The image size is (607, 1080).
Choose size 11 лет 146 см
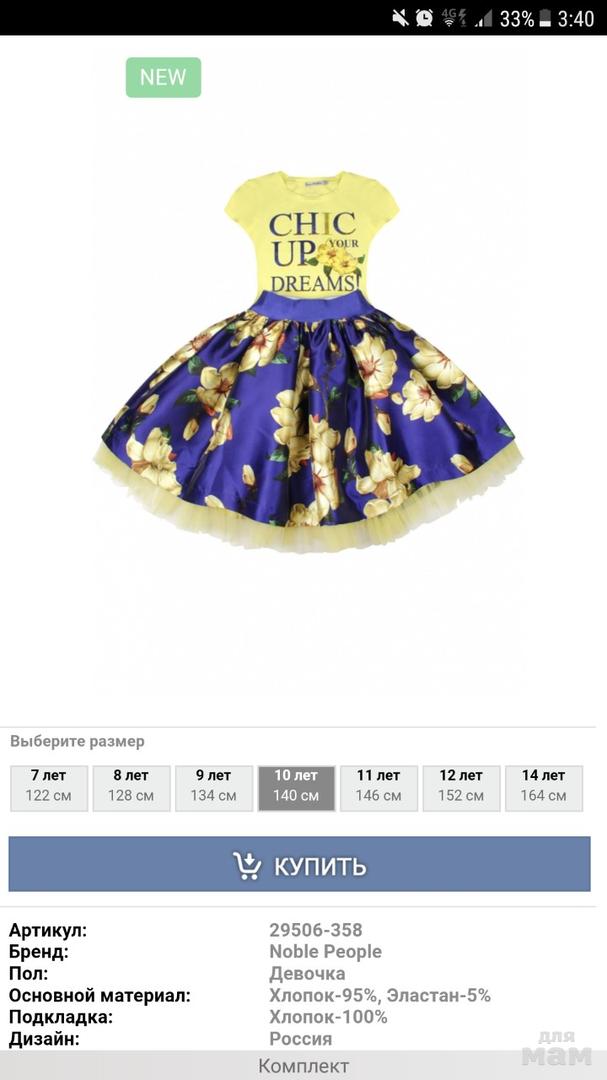[378, 787]
